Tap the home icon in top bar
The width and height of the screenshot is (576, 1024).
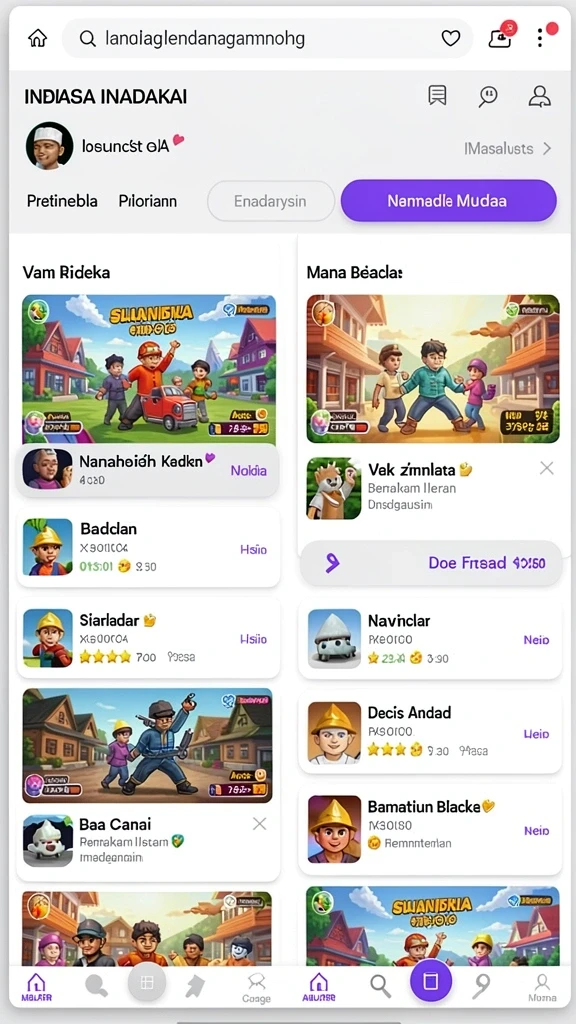click(x=37, y=39)
